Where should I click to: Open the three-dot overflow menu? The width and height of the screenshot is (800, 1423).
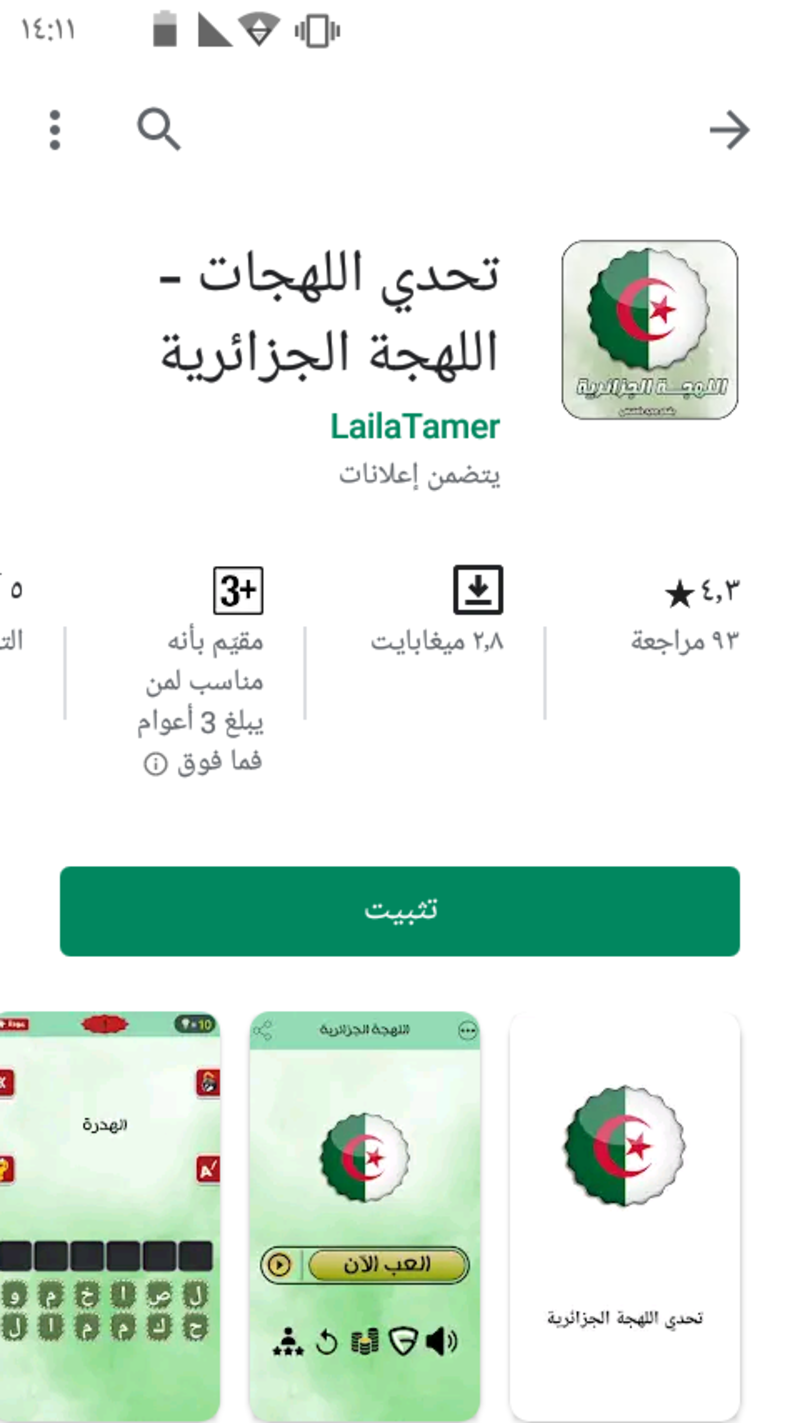(x=55, y=130)
